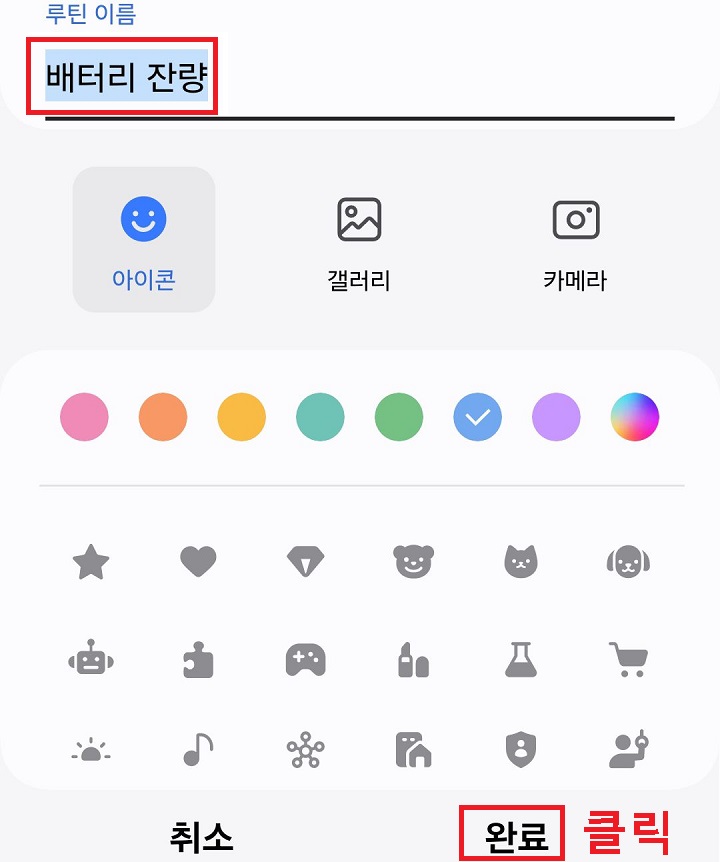Choose the purple color swatch
This screenshot has height=862, width=720.
pyautogui.click(x=556, y=417)
